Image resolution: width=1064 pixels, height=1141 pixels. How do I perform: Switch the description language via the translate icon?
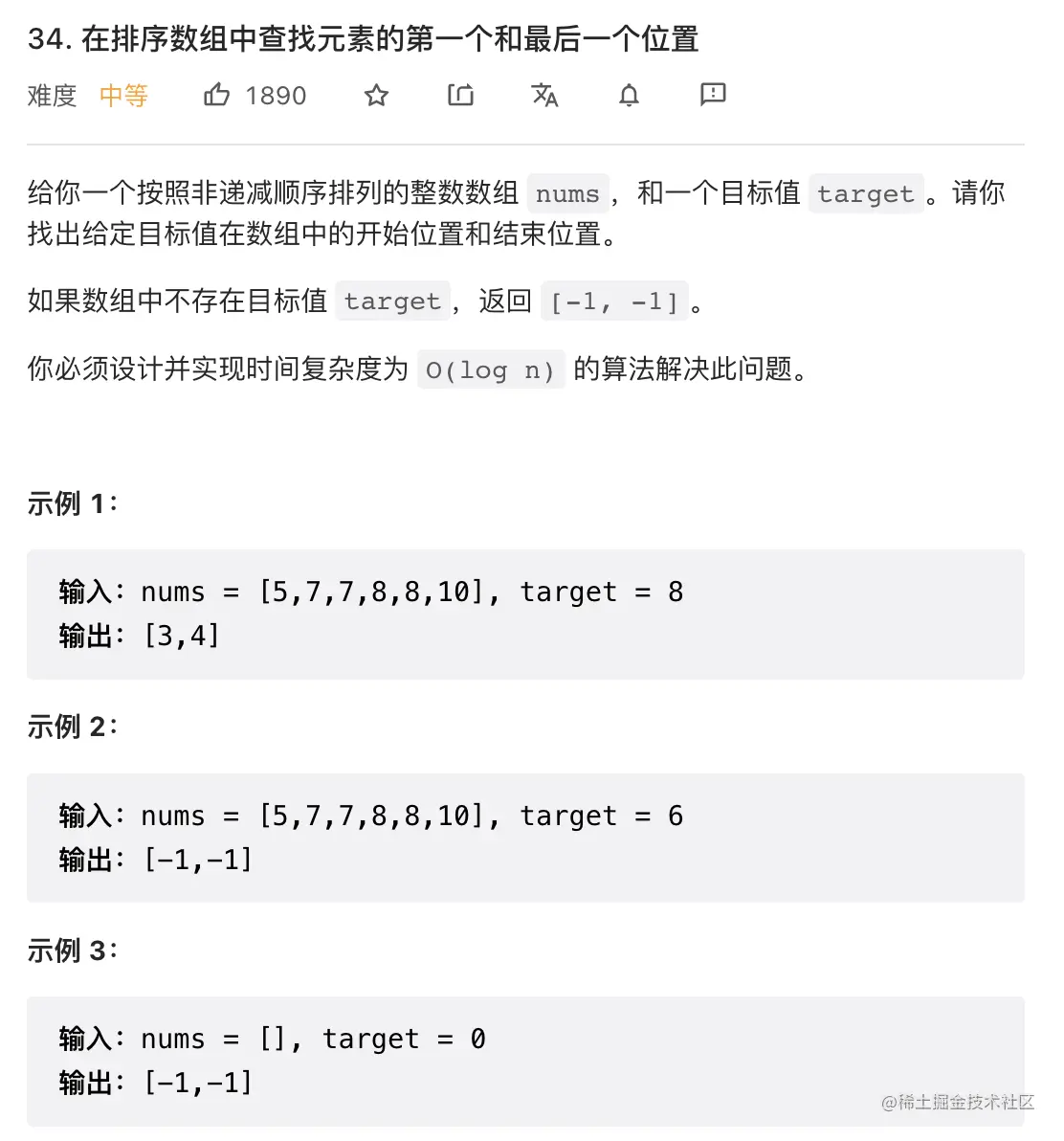(544, 95)
